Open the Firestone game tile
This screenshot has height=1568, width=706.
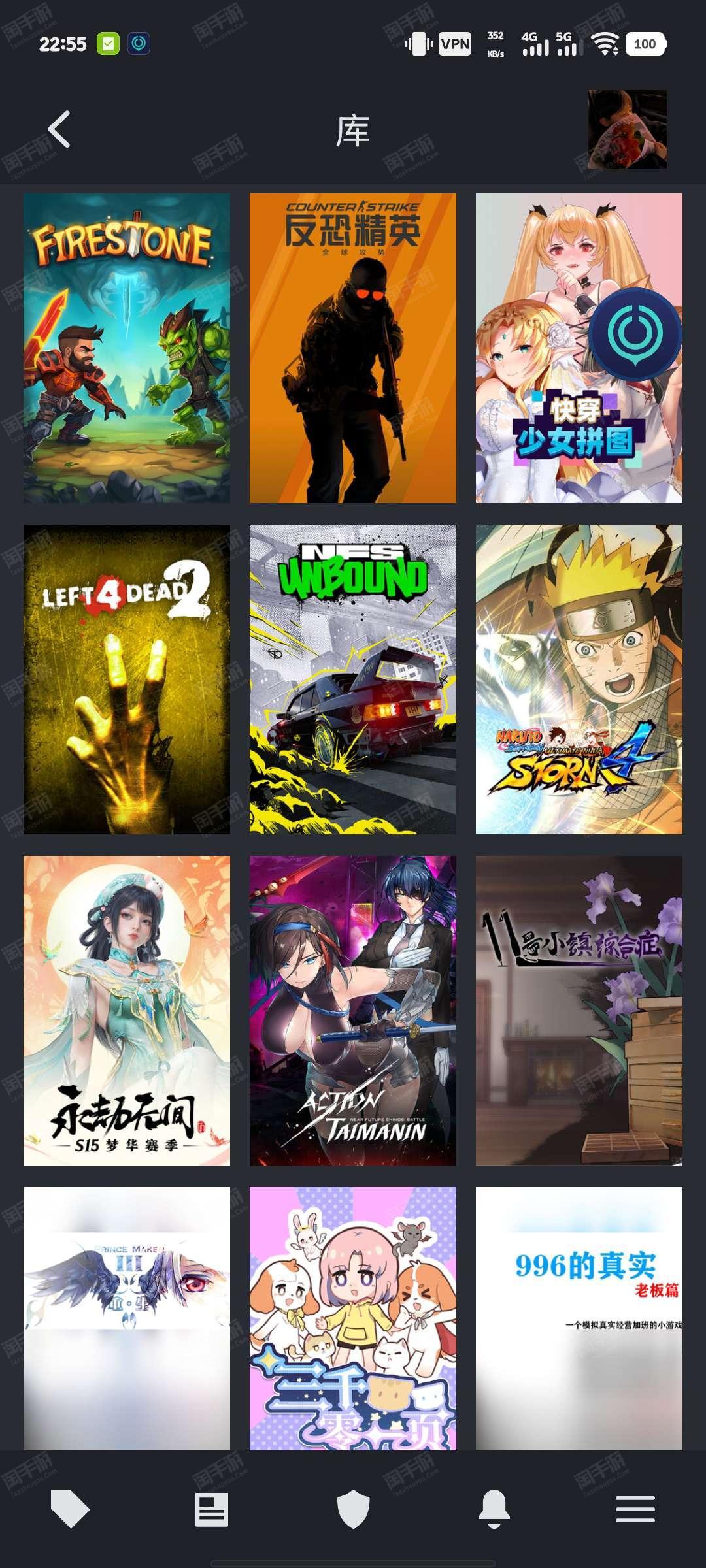coord(127,348)
